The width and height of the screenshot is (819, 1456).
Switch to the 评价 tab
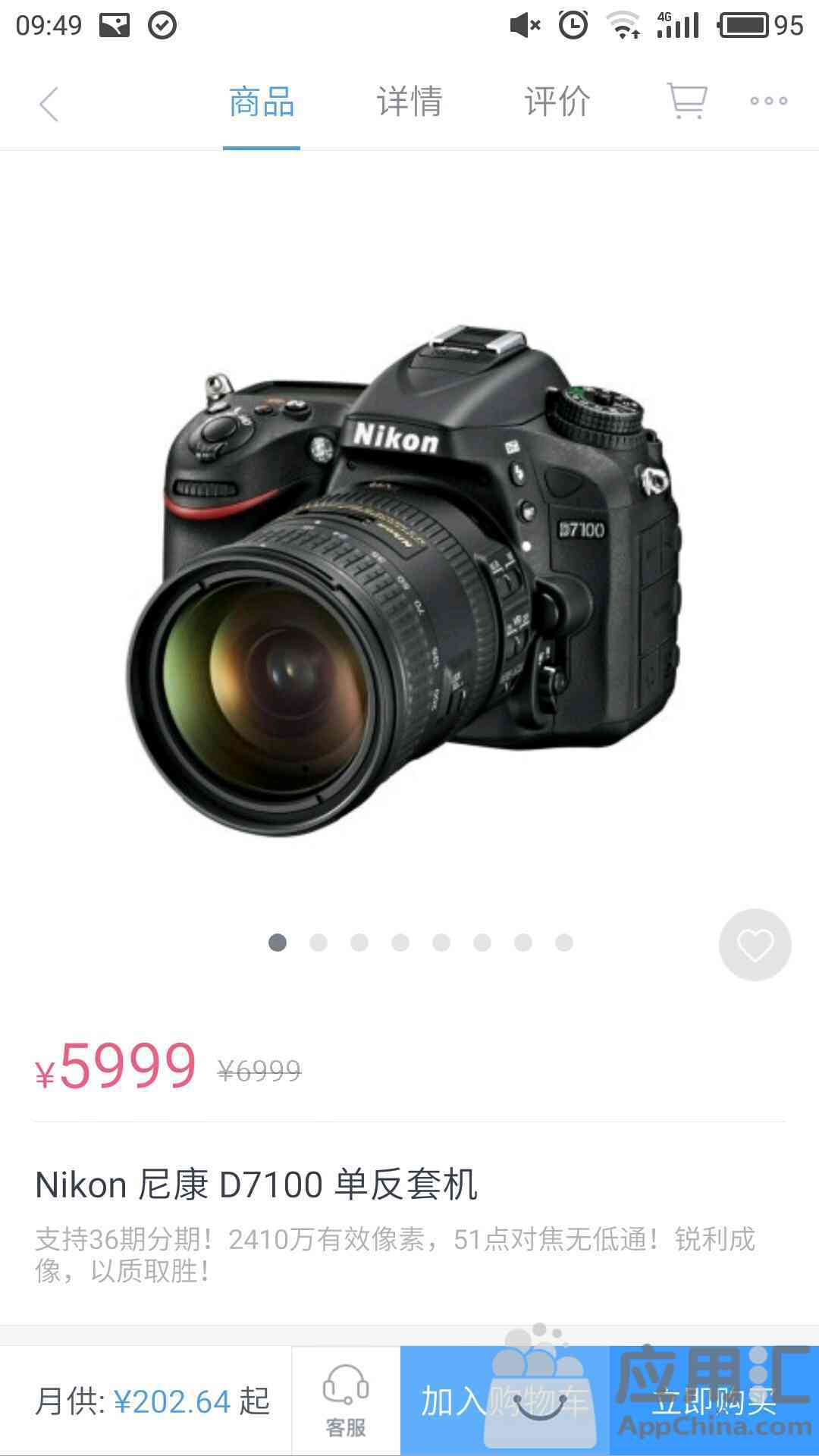click(557, 102)
